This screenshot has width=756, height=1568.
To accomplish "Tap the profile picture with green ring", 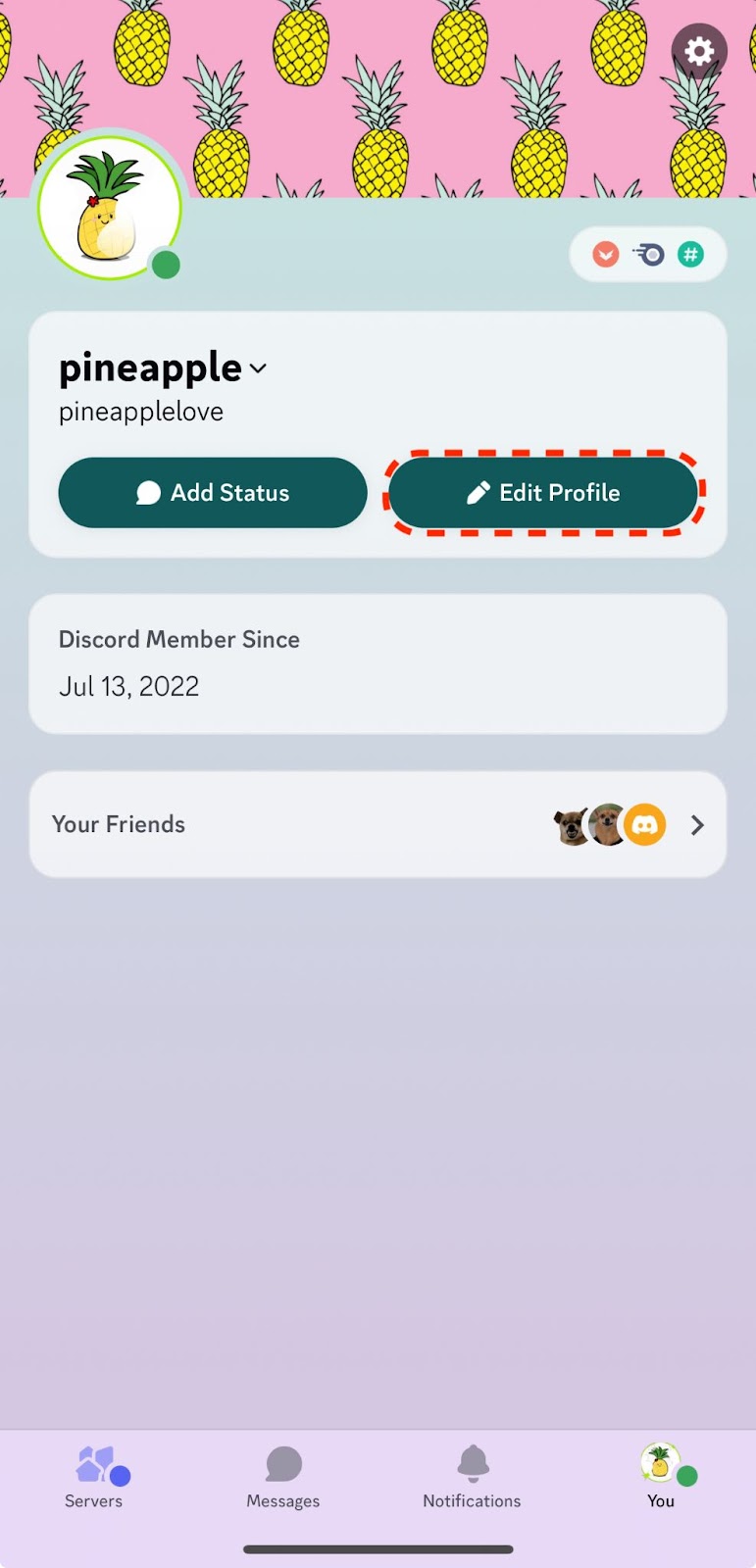I will [109, 208].
